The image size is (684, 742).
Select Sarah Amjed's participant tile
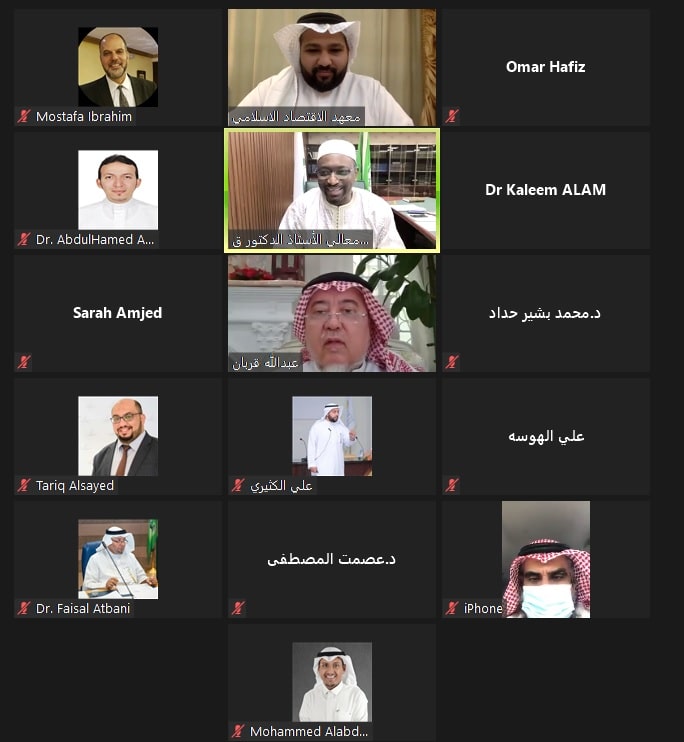[x=118, y=313]
